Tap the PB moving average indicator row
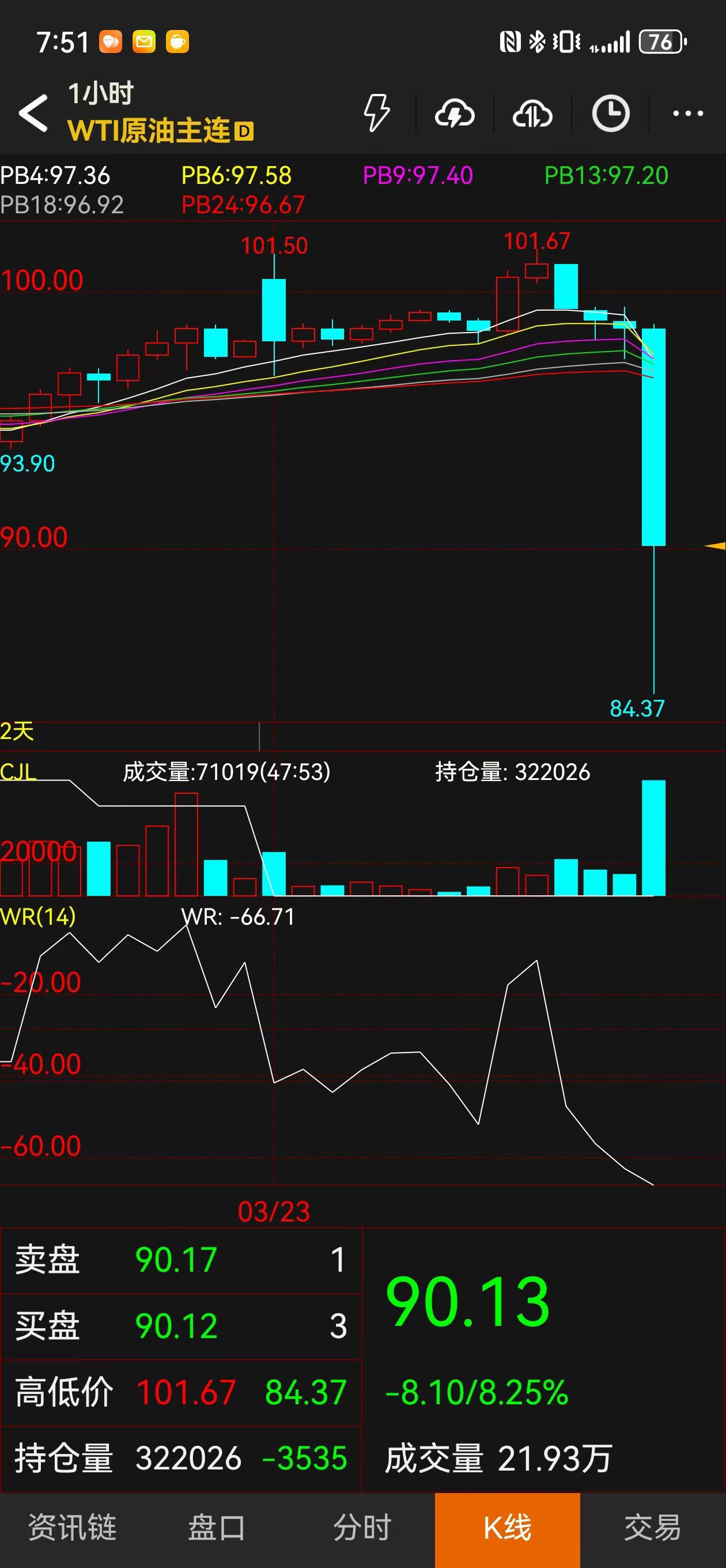 pos(335,190)
